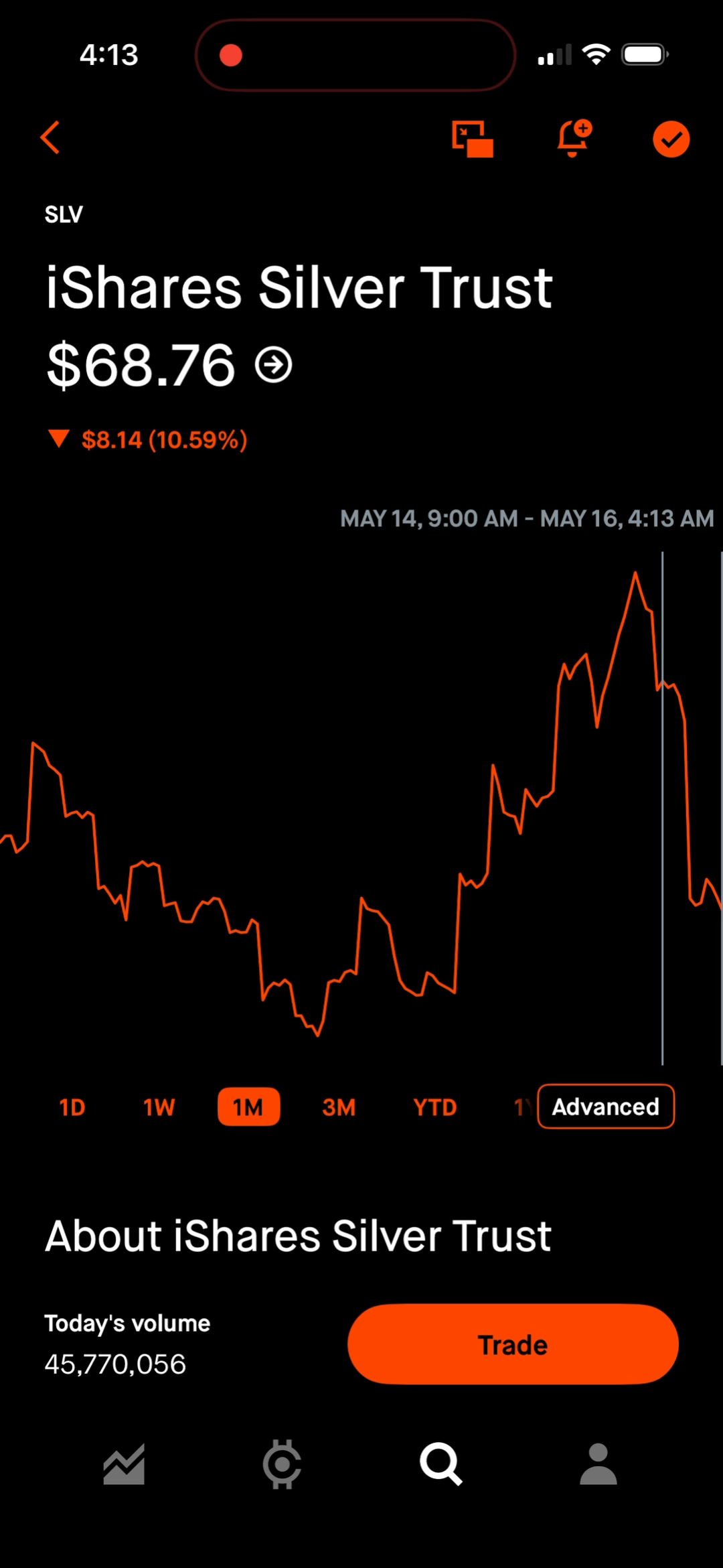Viewport: 723px width, 1568px height.
Task: Open the crypto tab in bottom bar
Action: tap(282, 1464)
